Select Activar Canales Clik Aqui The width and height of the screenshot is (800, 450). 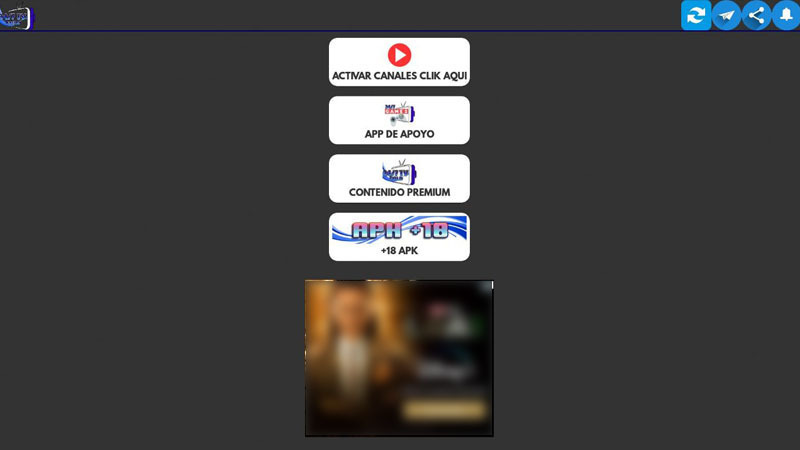click(x=399, y=62)
